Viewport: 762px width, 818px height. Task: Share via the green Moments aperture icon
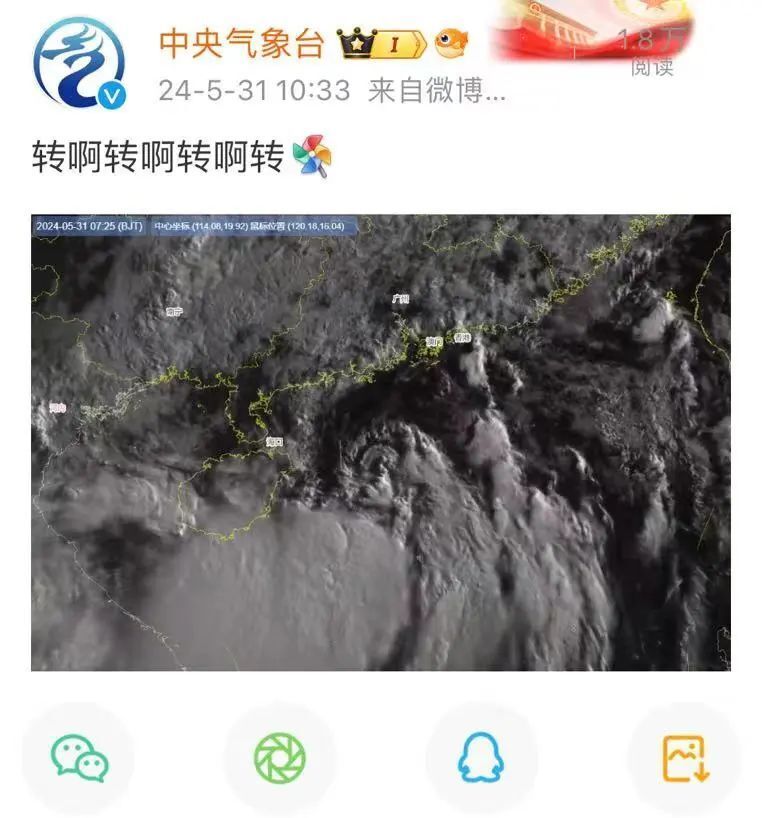[282, 758]
